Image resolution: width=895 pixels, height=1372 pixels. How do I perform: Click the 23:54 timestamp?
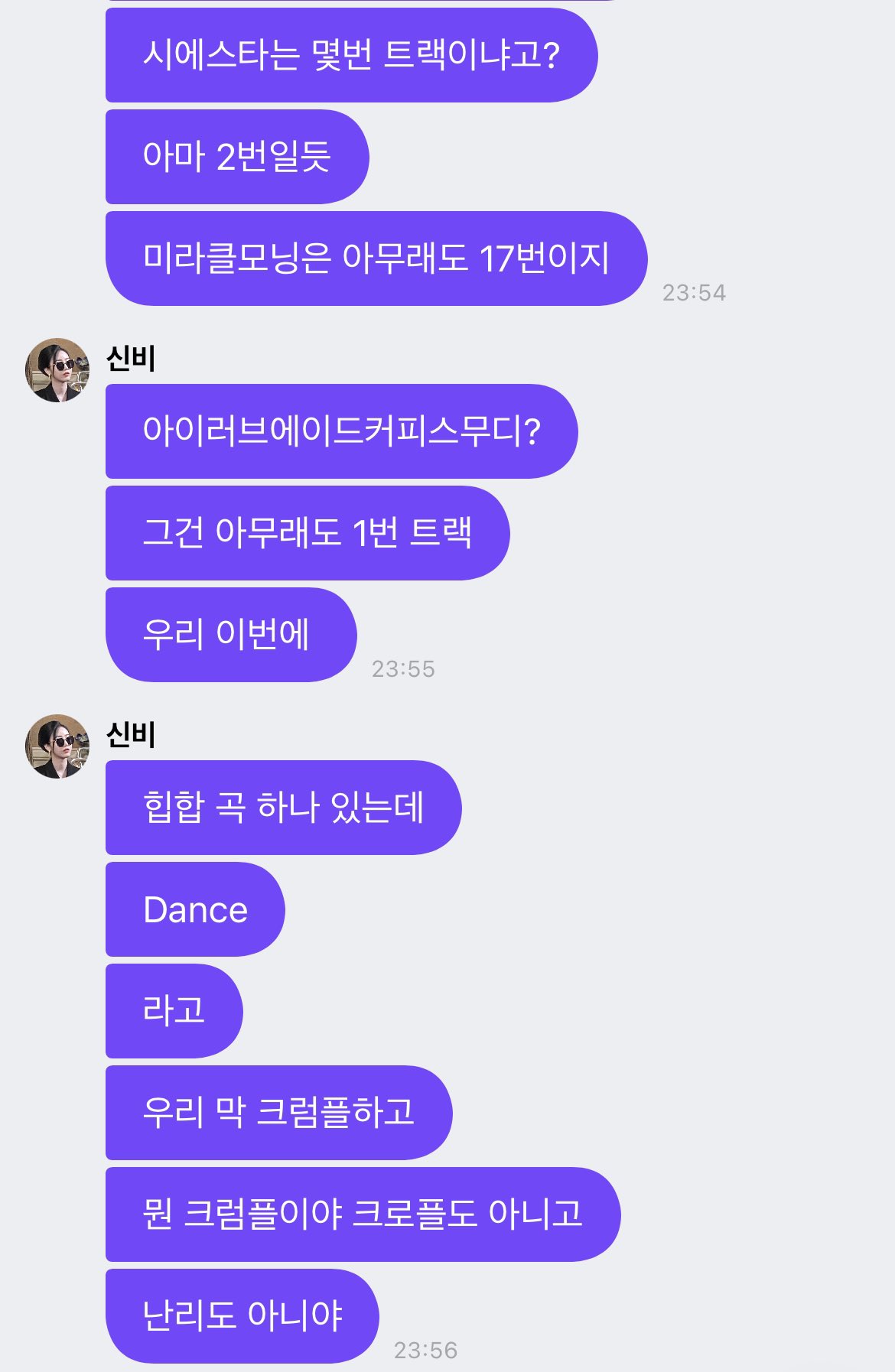click(x=696, y=291)
